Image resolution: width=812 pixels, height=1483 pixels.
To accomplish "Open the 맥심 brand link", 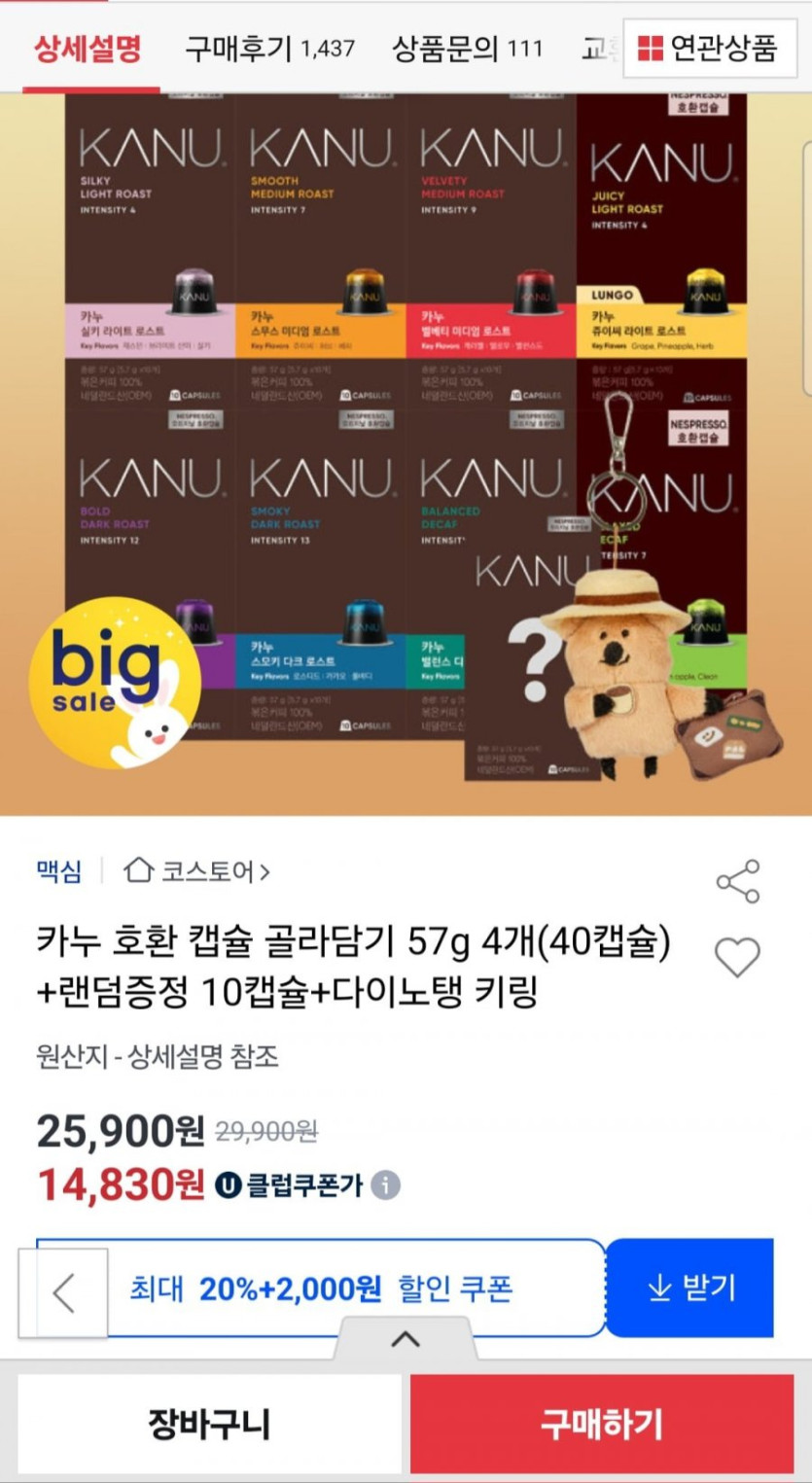I will [59, 870].
